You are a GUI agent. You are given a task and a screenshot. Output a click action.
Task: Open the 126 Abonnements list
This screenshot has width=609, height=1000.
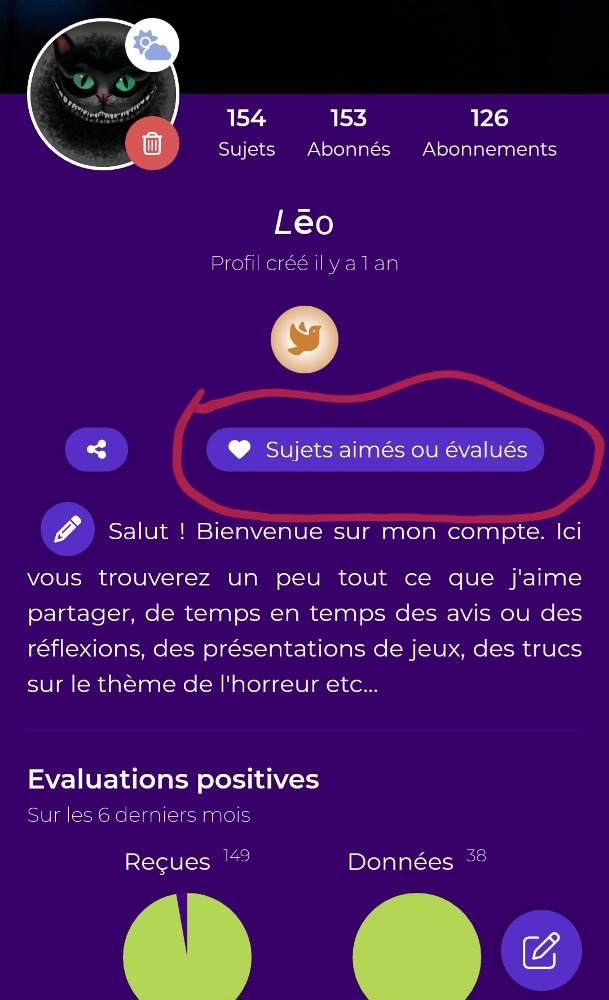[x=489, y=133]
